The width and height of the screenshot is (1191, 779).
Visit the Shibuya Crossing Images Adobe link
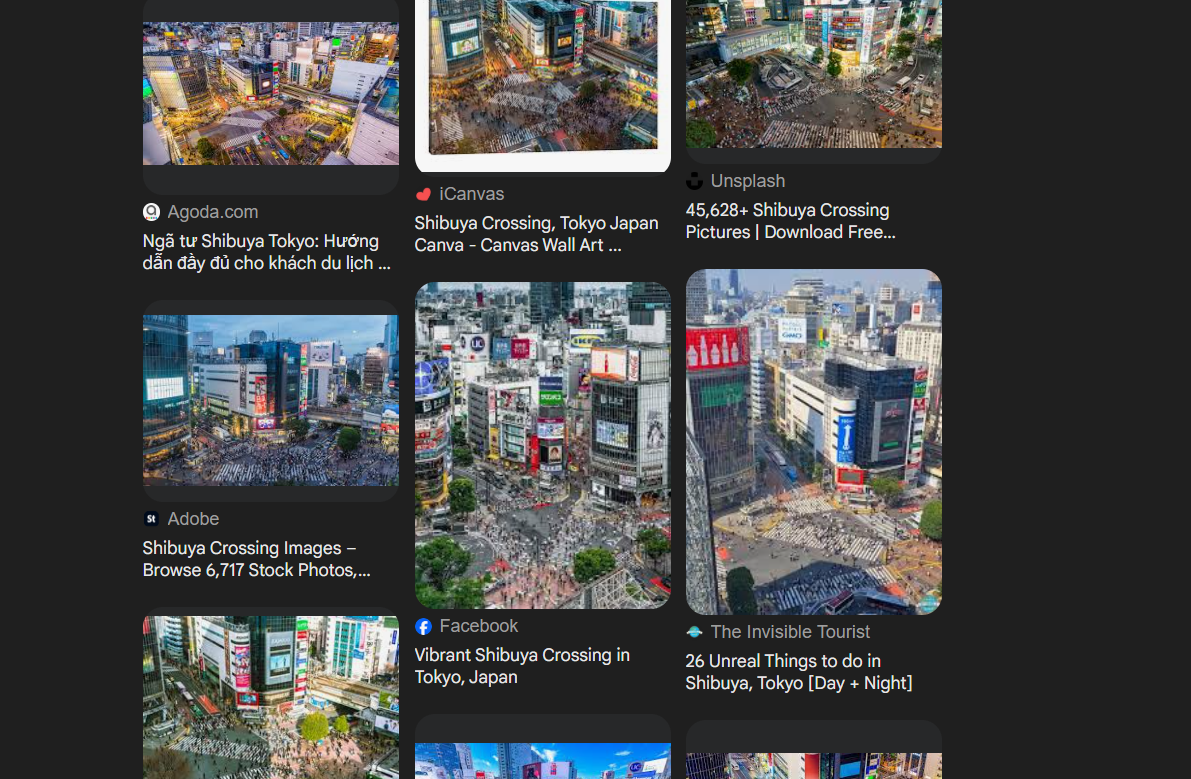[x=256, y=559]
